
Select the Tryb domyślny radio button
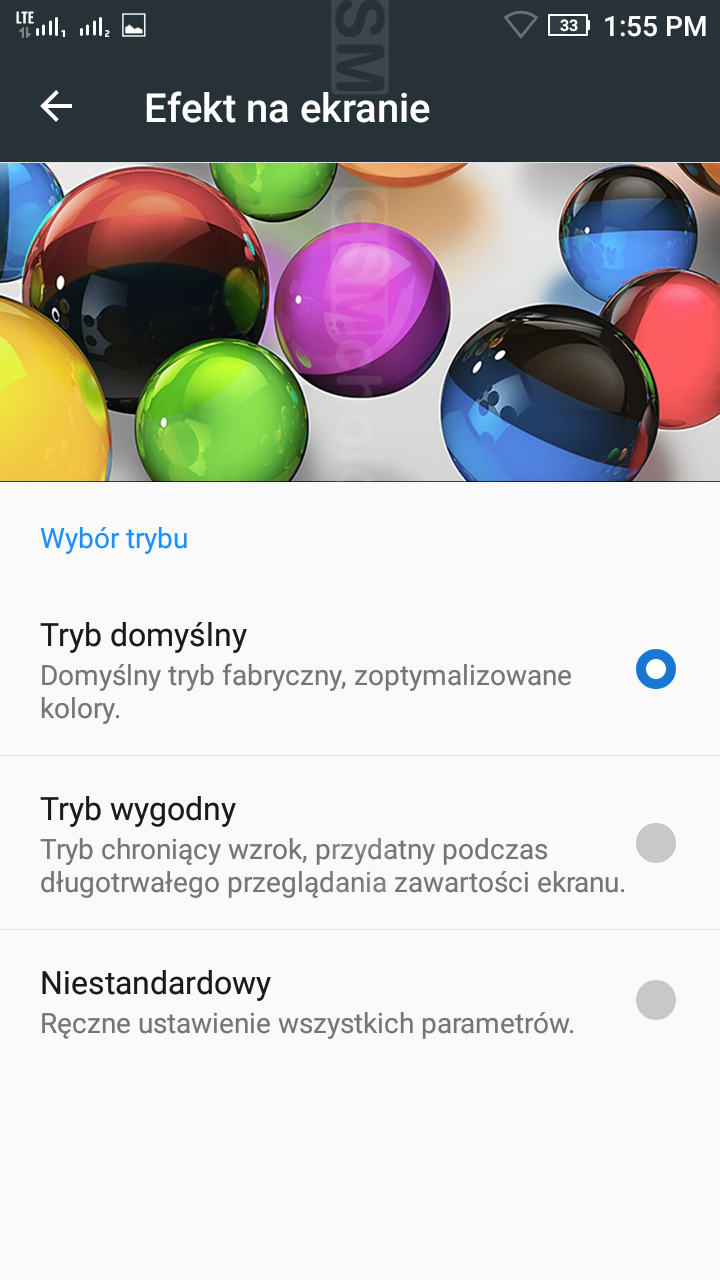pos(655,669)
